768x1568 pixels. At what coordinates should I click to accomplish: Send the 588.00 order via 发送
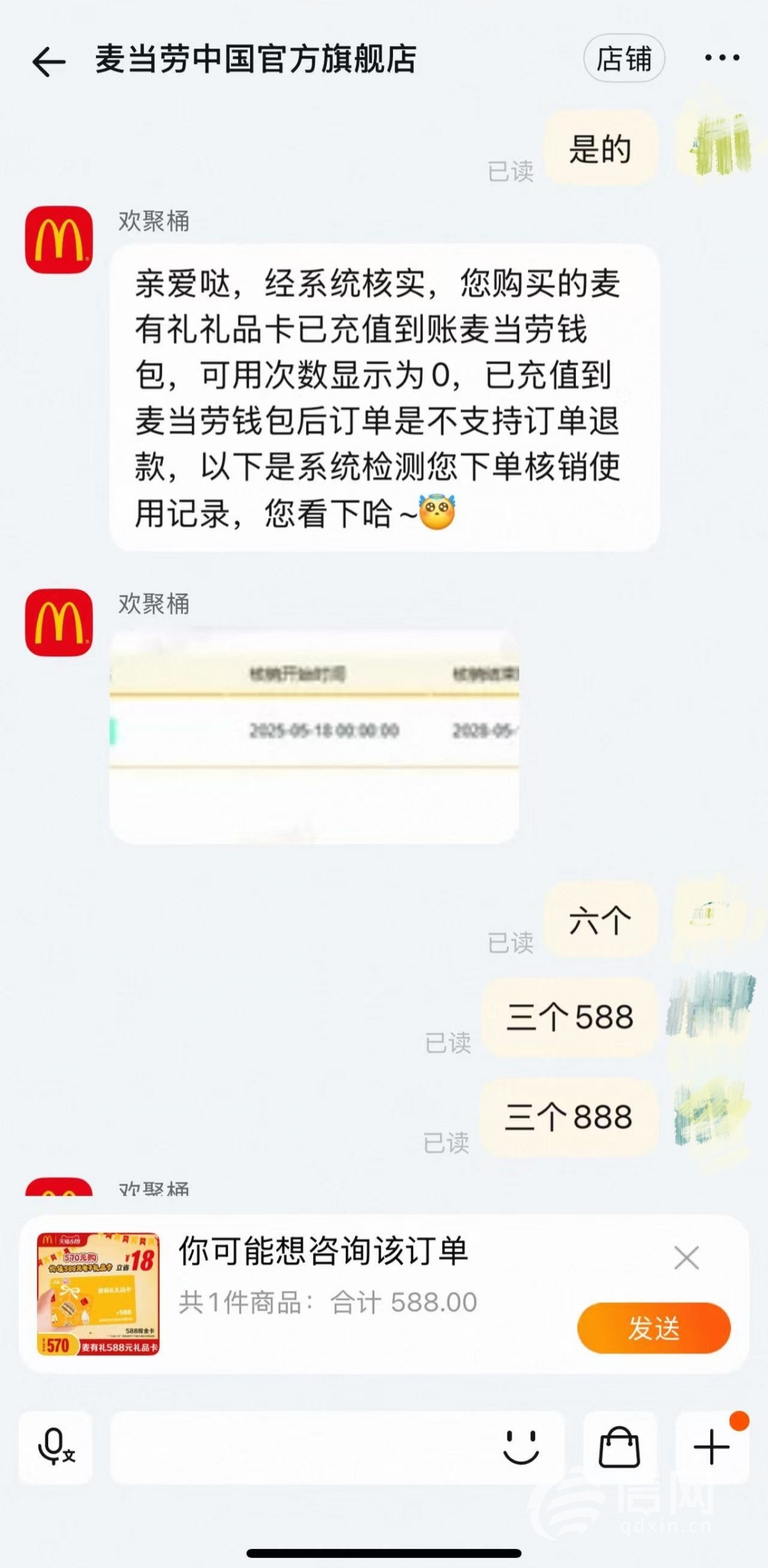click(x=653, y=1328)
